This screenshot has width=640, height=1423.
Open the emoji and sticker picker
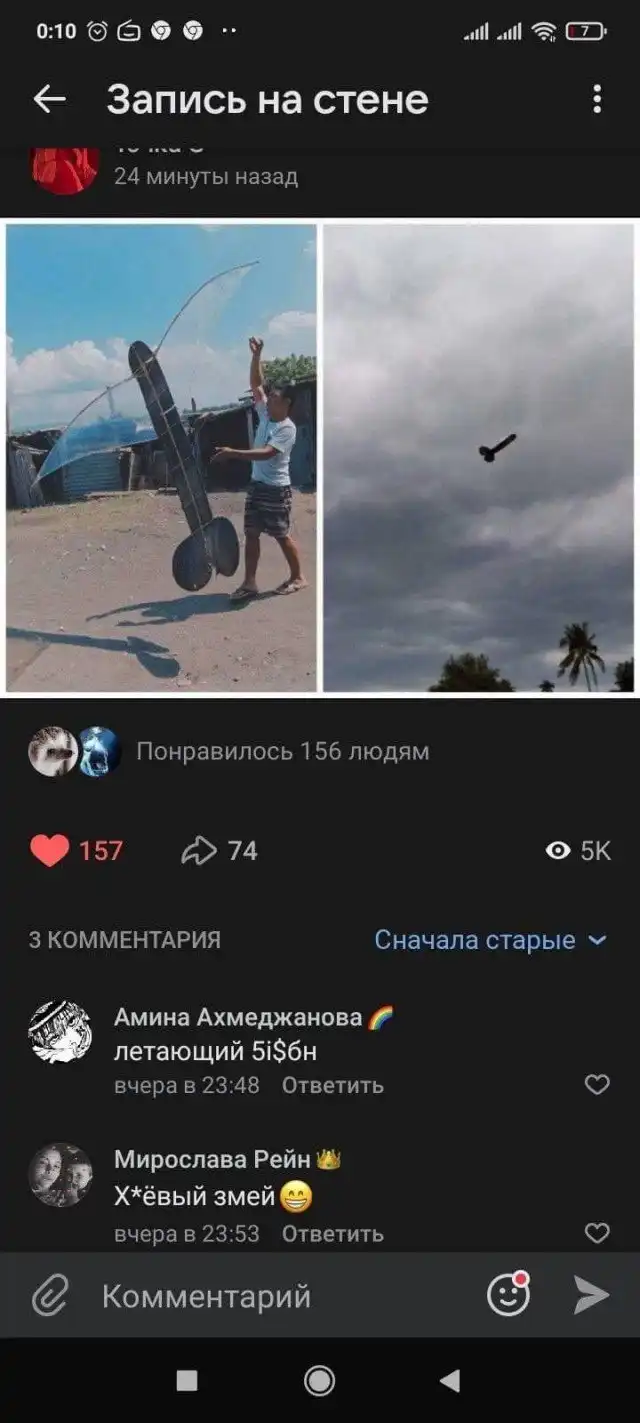(x=508, y=1296)
